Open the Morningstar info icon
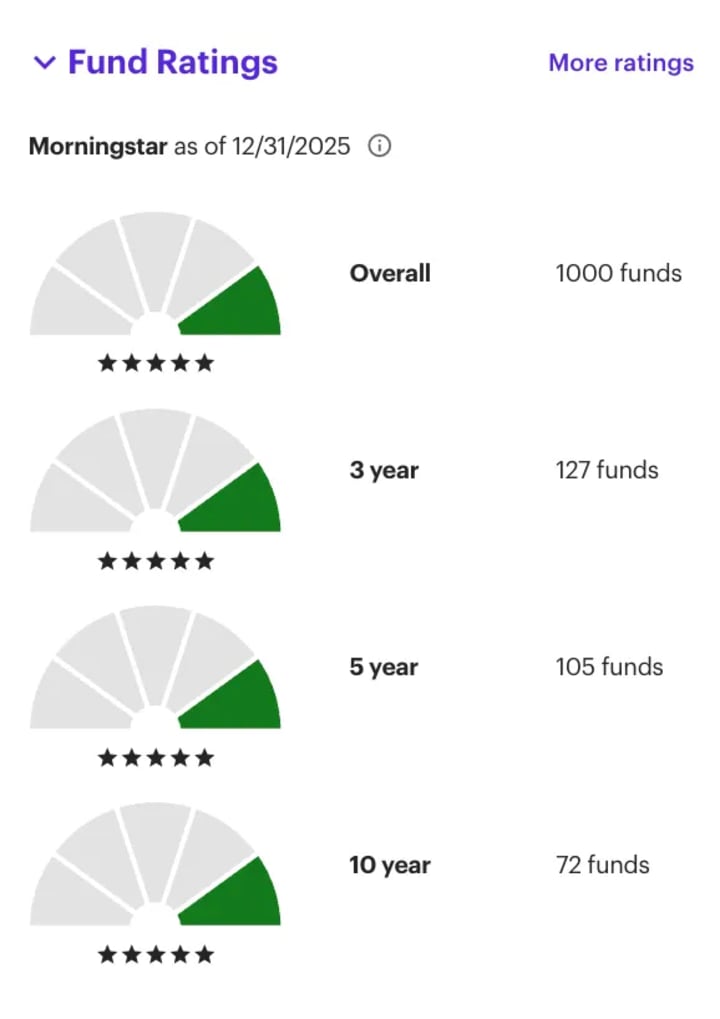The width and height of the screenshot is (720, 1019). pos(379,147)
